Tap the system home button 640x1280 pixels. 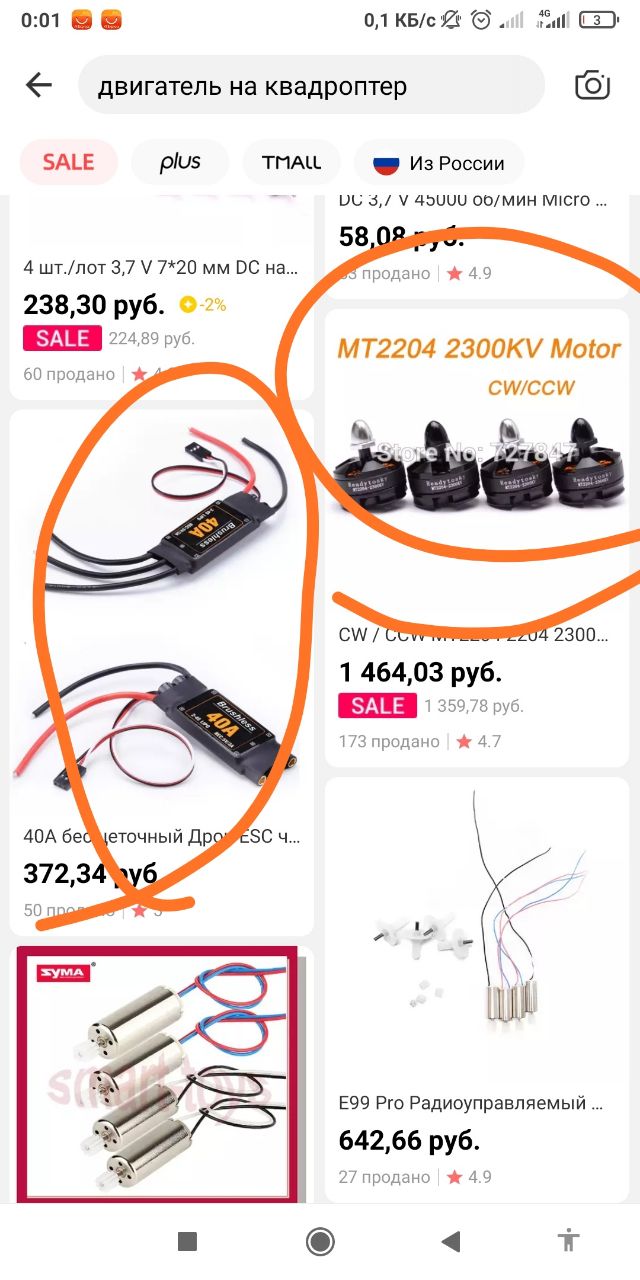pos(320,1242)
